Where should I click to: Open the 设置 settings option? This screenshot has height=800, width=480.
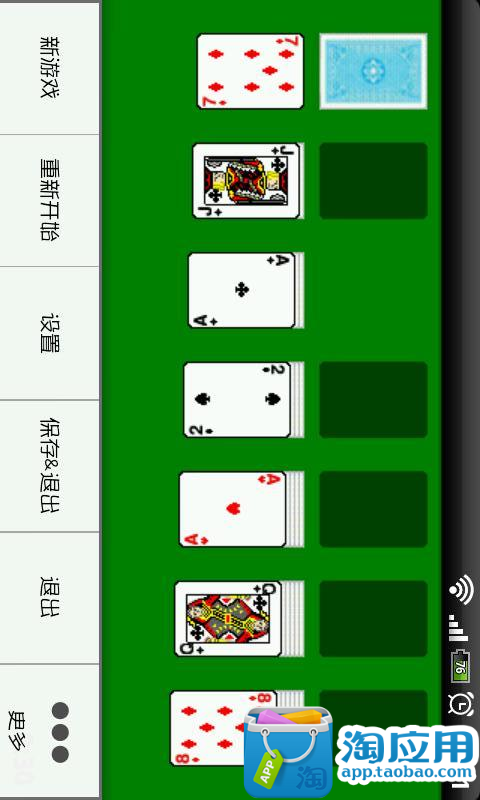click(49, 333)
